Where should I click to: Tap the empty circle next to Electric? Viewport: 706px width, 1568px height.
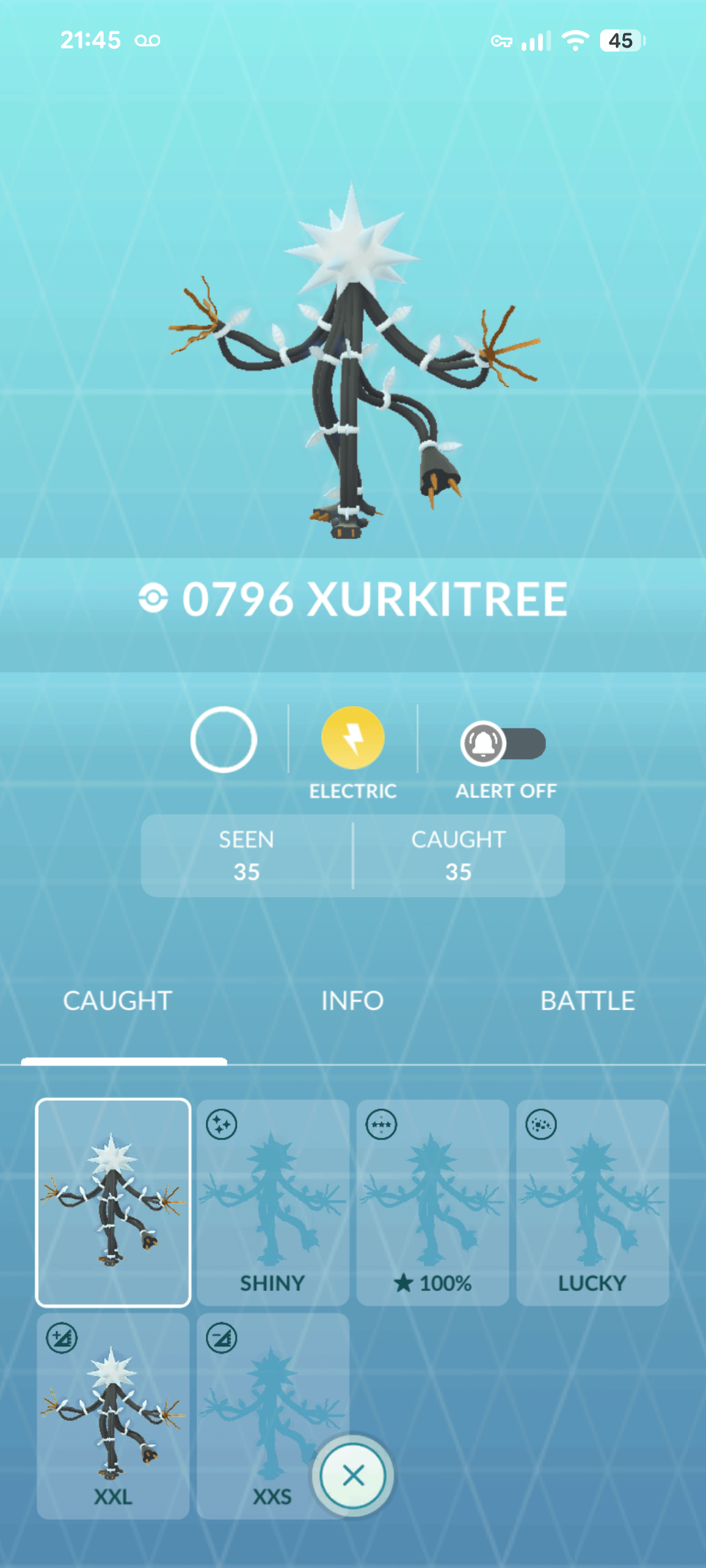click(x=224, y=740)
